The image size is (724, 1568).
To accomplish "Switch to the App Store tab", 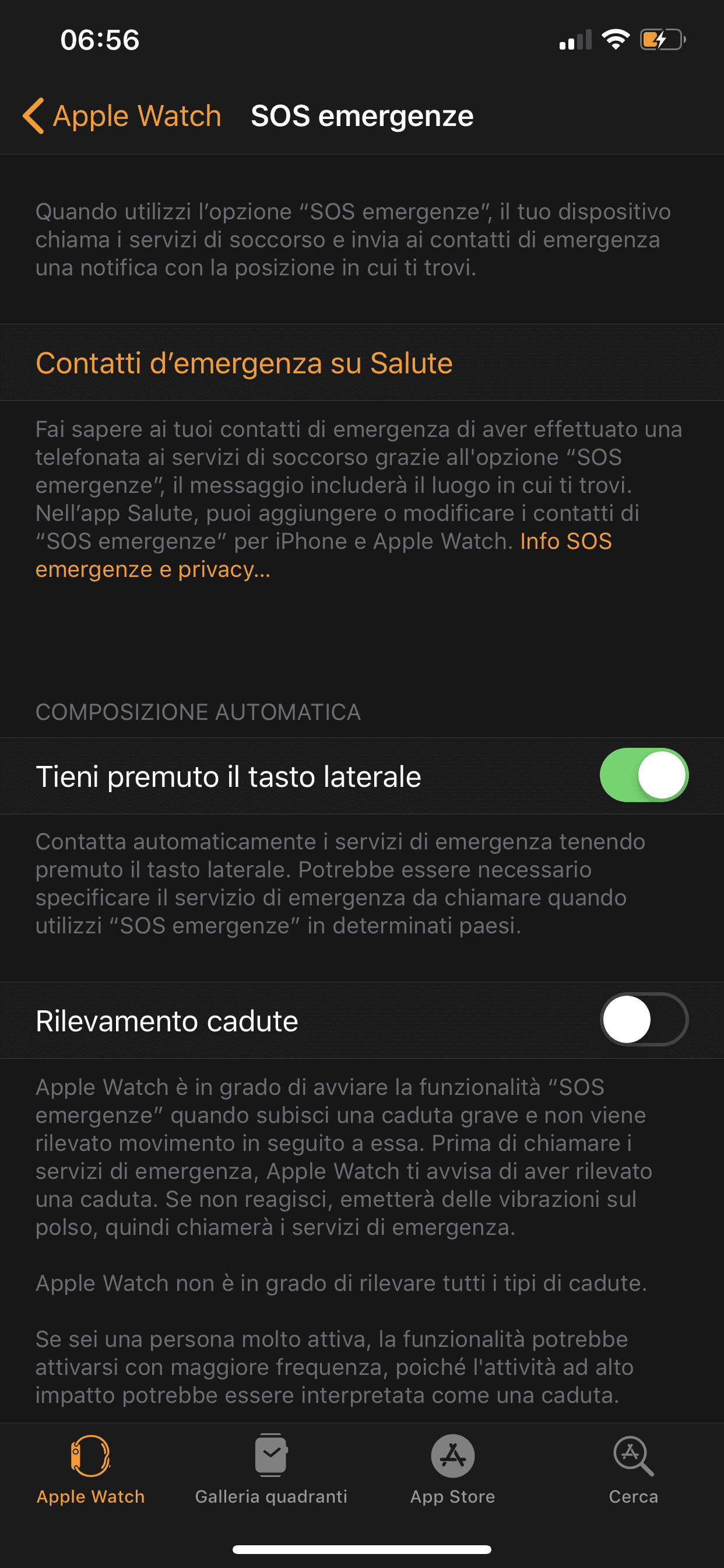I will (453, 1470).
